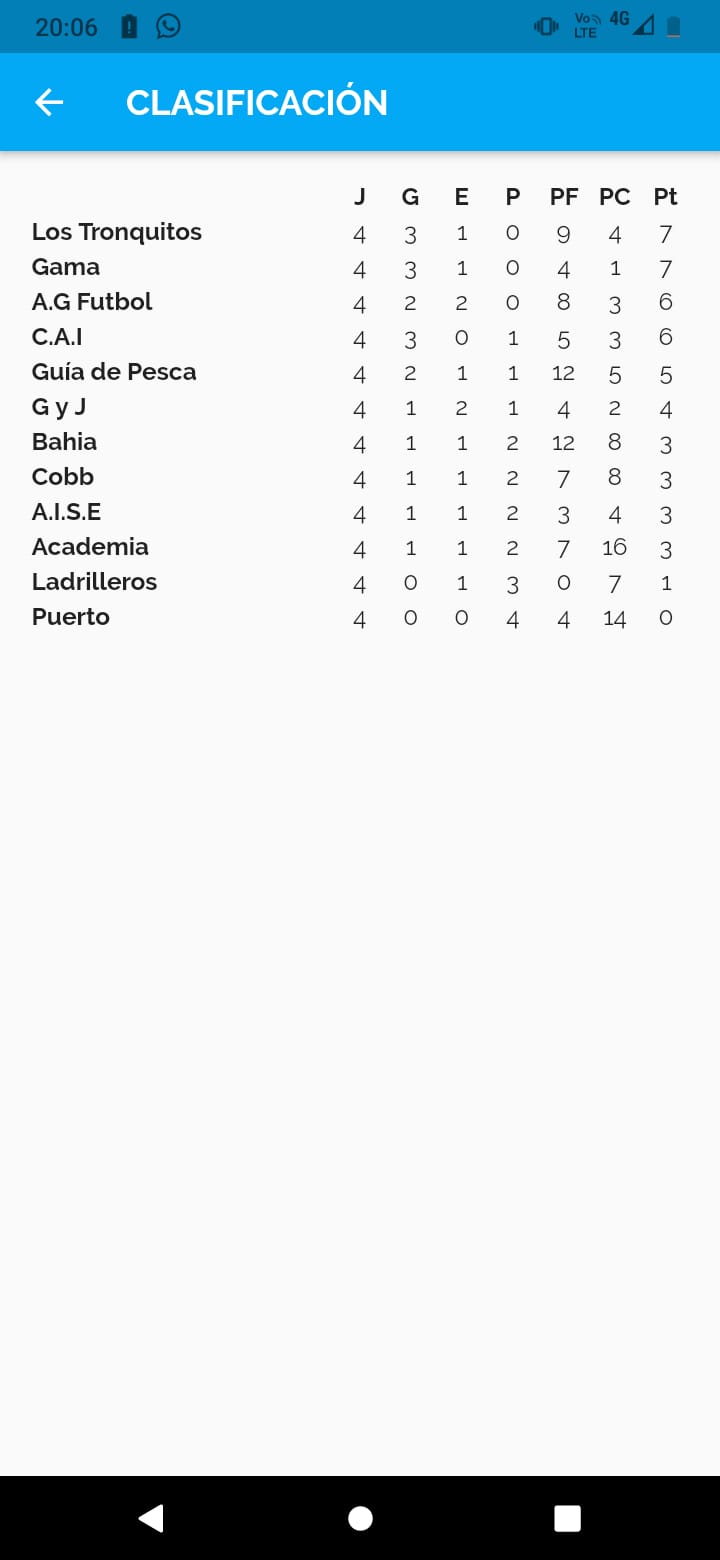
Task: Open recent apps
Action: pos(567,1518)
